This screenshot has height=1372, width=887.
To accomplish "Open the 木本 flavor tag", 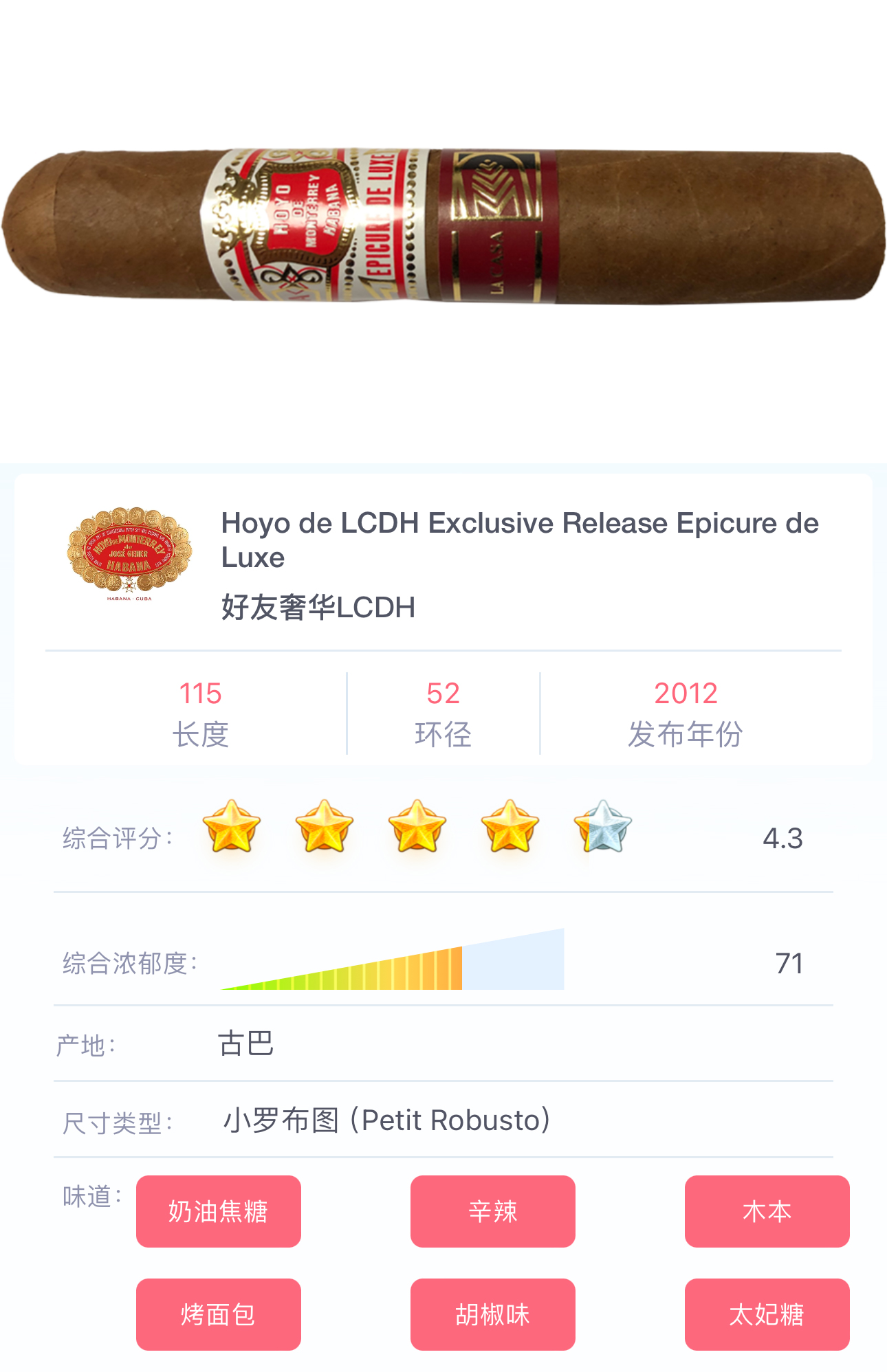I will coord(767,1211).
